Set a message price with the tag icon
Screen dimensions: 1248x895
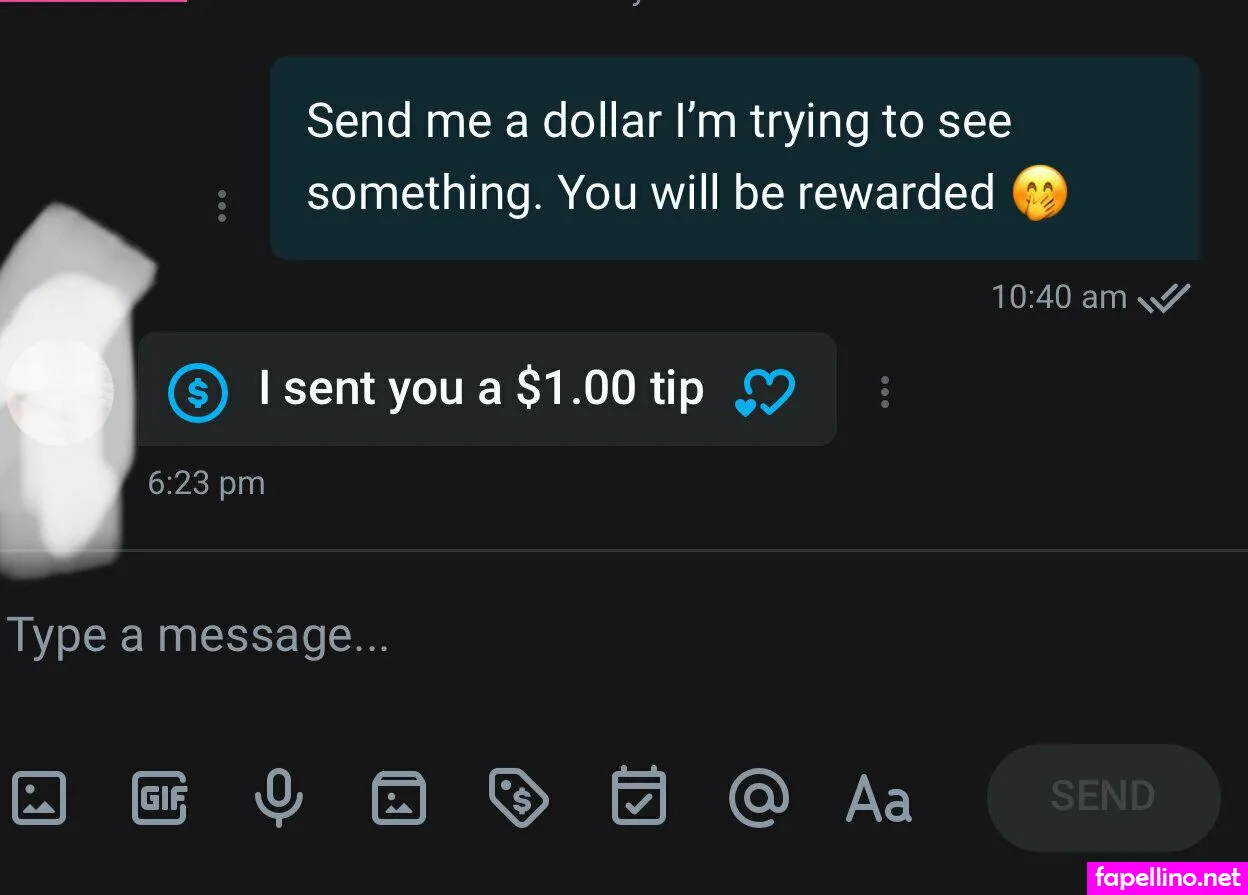[518, 798]
